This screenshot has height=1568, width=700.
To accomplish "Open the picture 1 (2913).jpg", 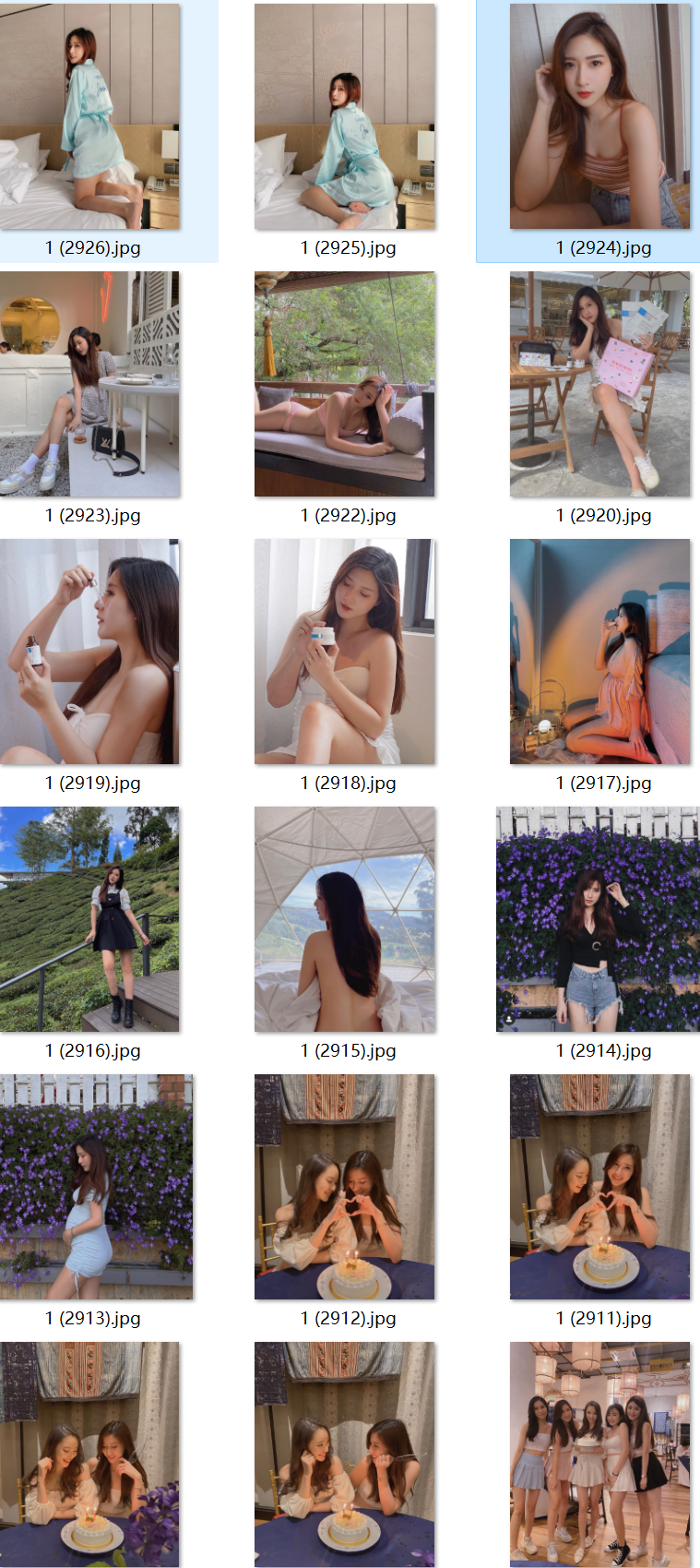I will (x=96, y=1187).
